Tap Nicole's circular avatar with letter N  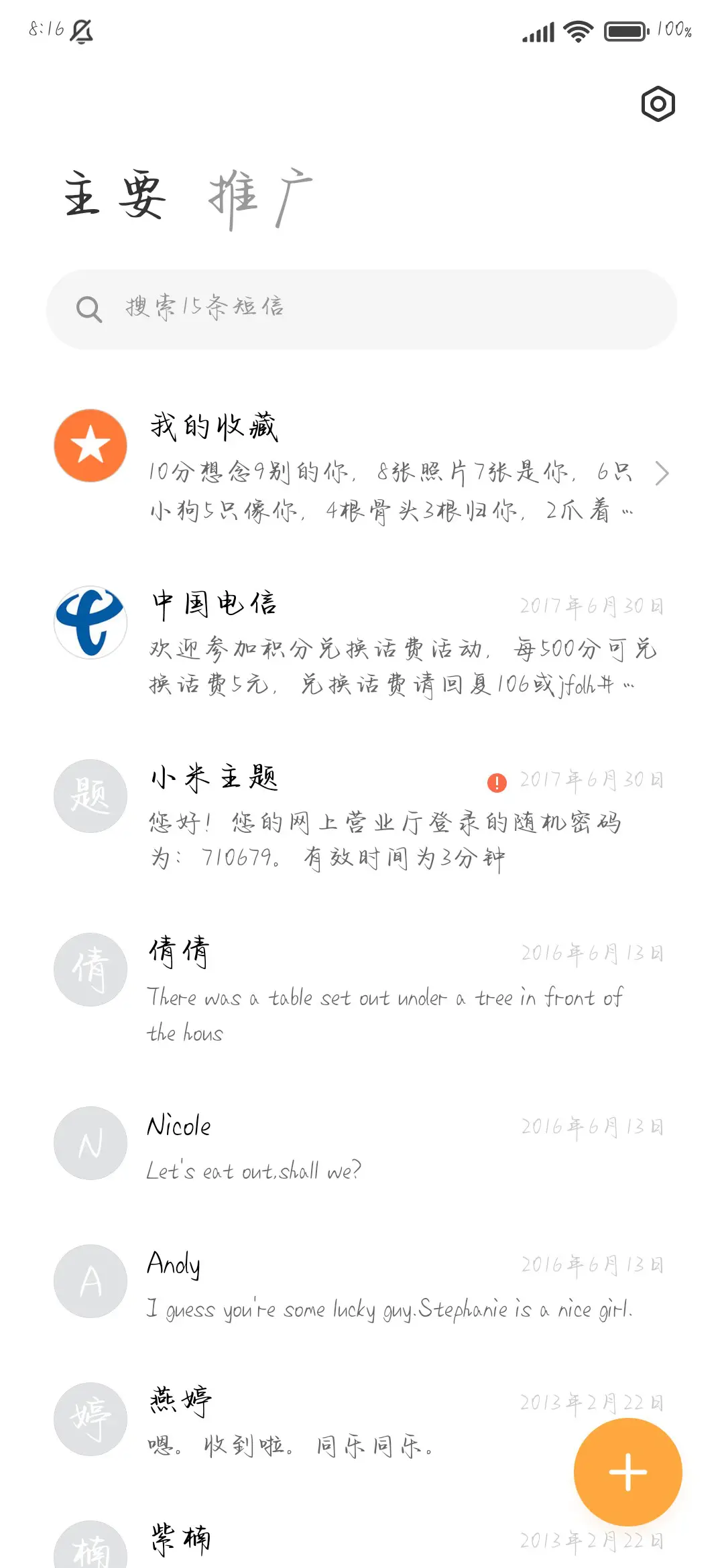click(x=90, y=1143)
